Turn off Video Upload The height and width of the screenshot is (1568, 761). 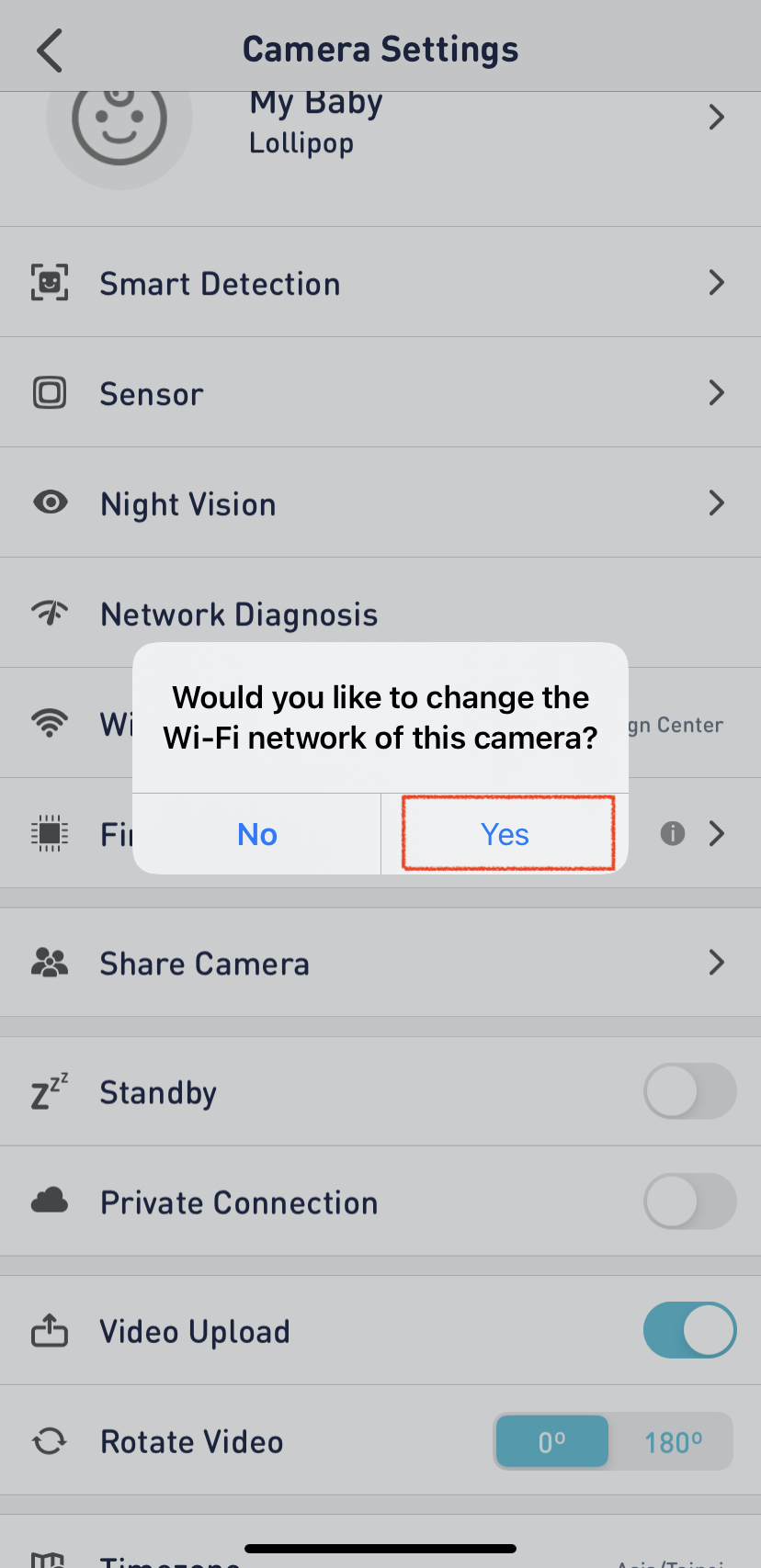coord(689,1330)
